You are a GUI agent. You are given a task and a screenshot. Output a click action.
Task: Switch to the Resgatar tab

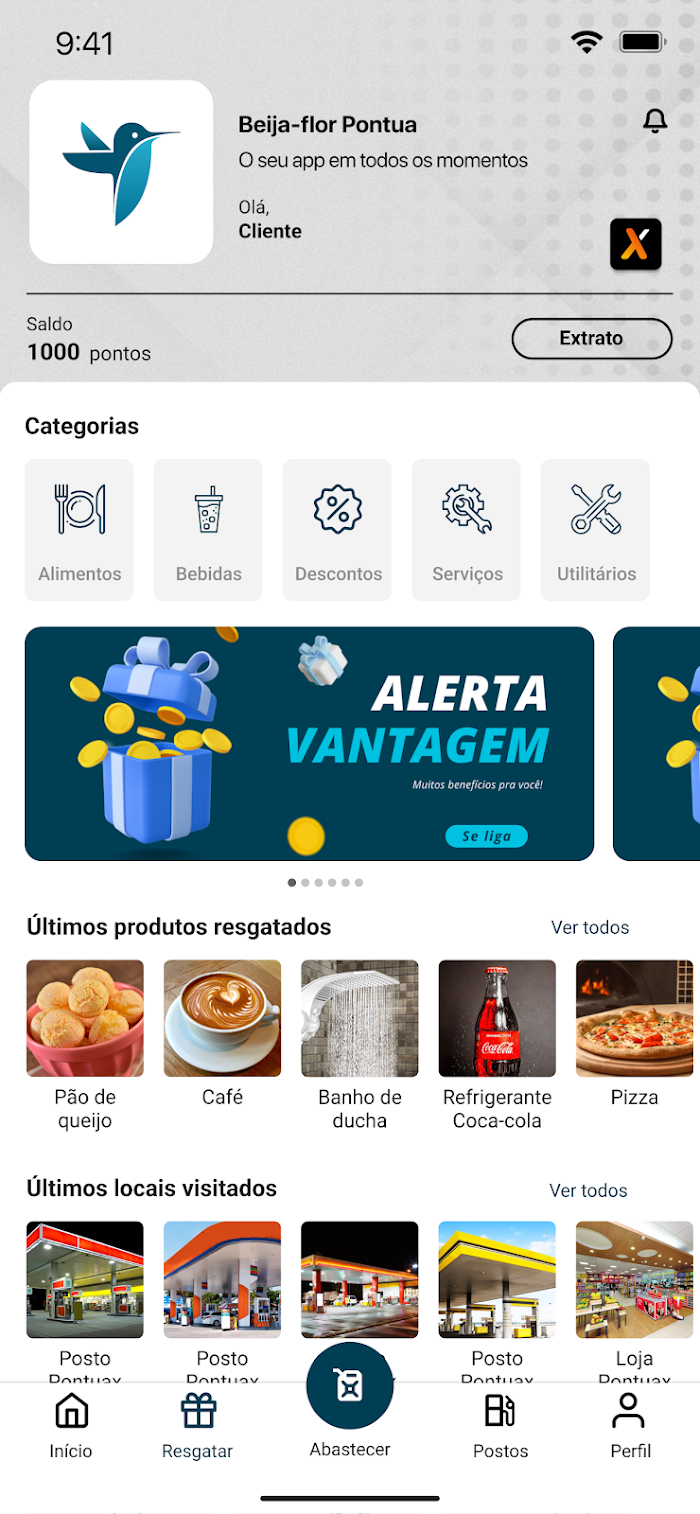[198, 1426]
